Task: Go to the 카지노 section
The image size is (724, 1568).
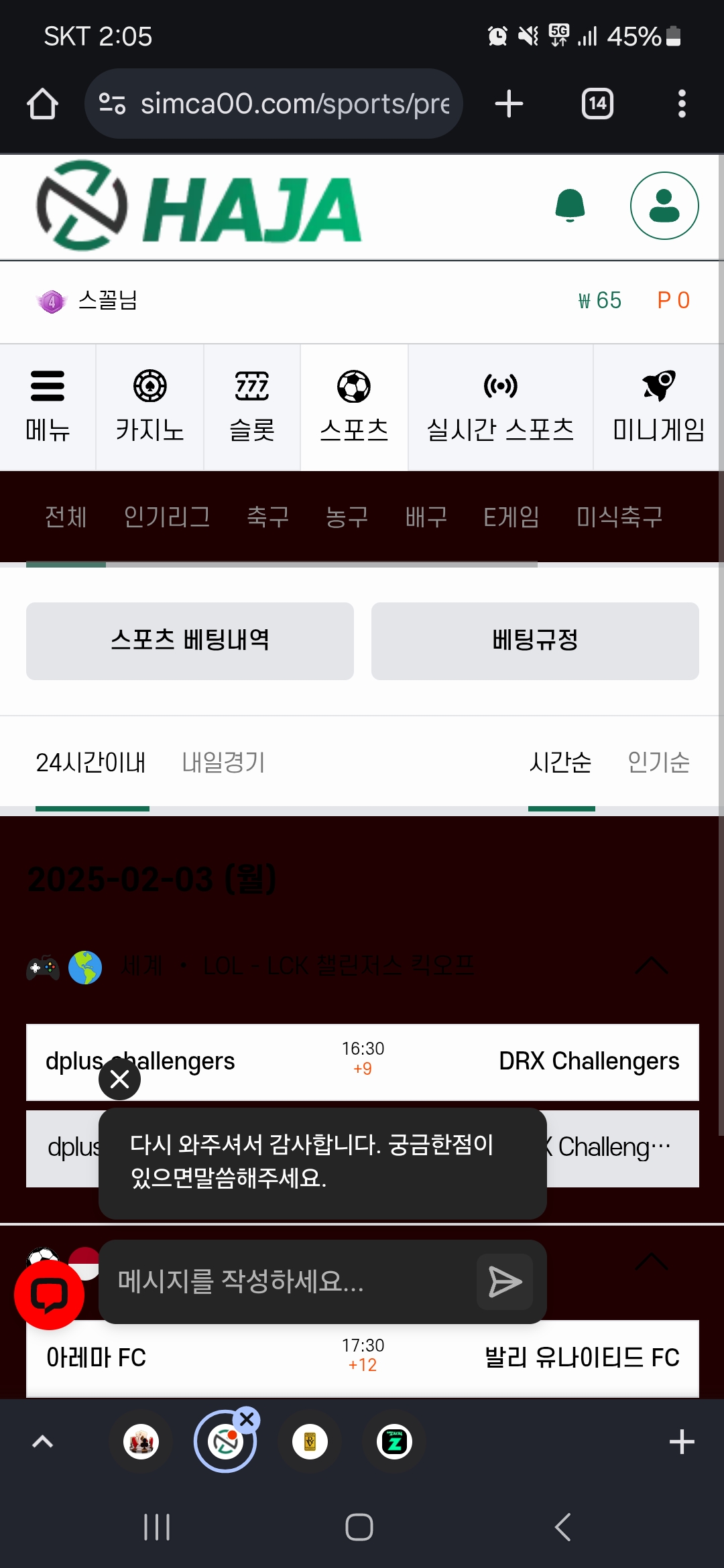Action: pyautogui.click(x=150, y=407)
